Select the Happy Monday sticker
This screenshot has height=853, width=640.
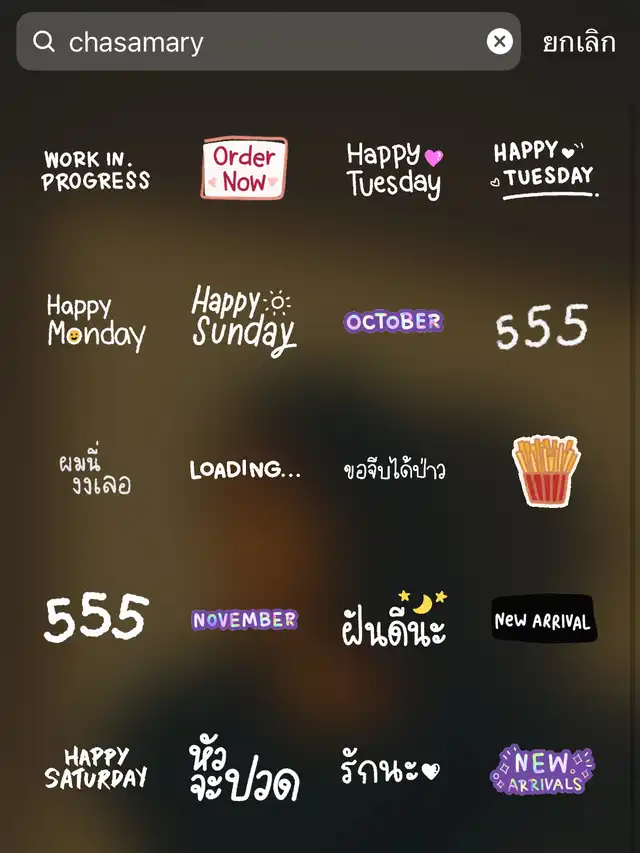coord(96,322)
